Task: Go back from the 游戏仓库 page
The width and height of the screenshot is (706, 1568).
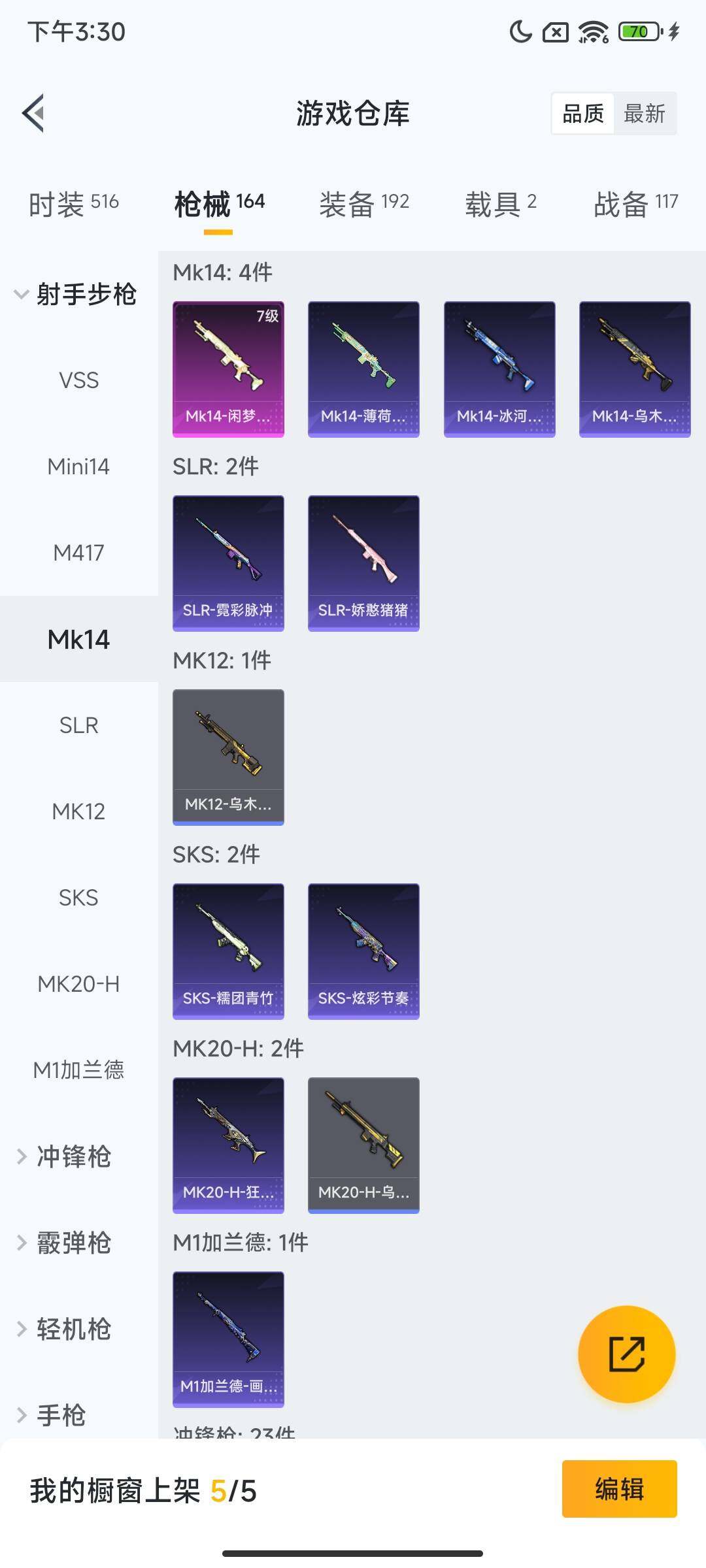Action: 34,114
